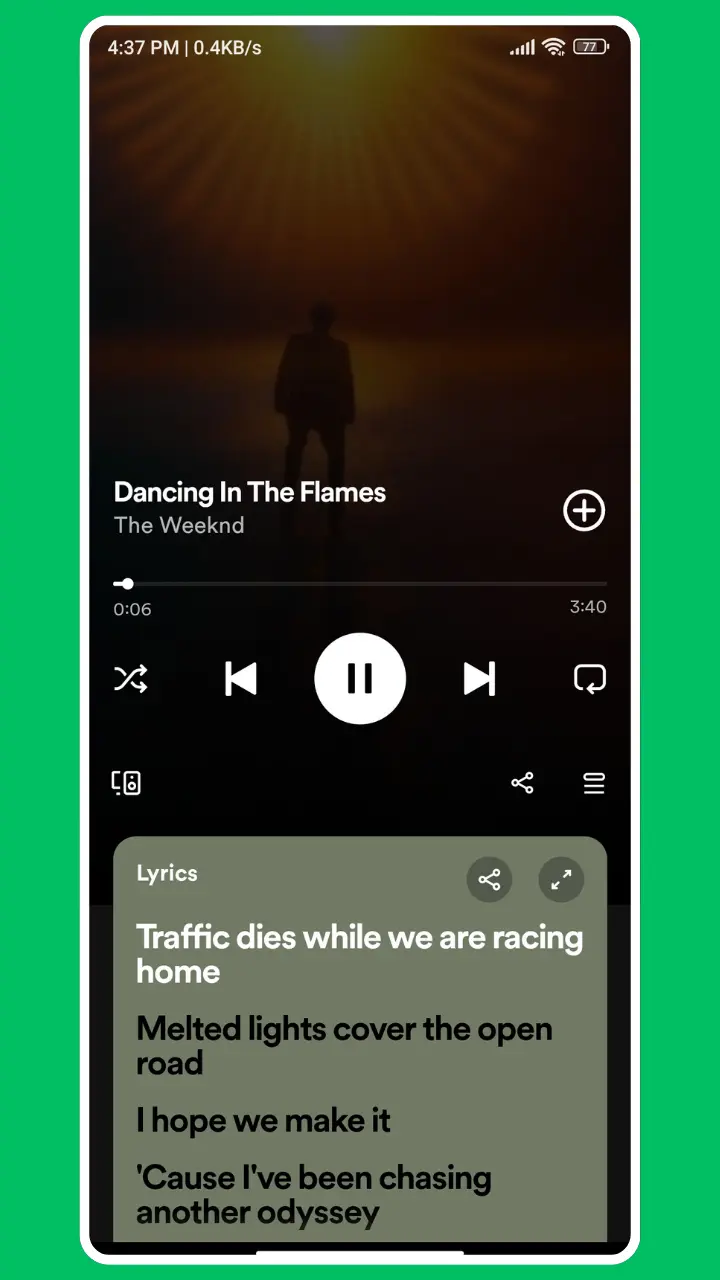Go back to the previous track

[x=241, y=678]
